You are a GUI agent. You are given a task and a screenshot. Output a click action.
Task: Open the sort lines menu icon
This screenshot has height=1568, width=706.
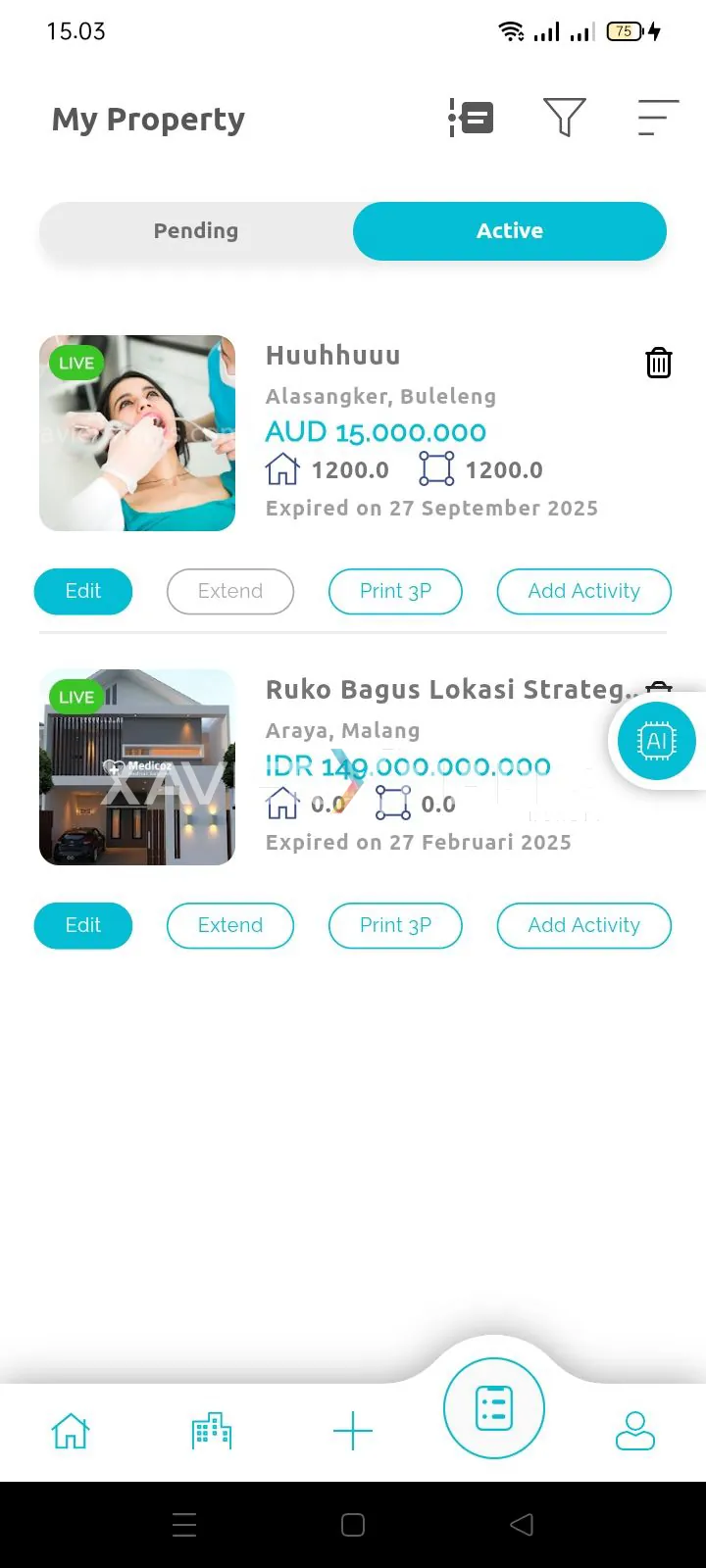657,118
